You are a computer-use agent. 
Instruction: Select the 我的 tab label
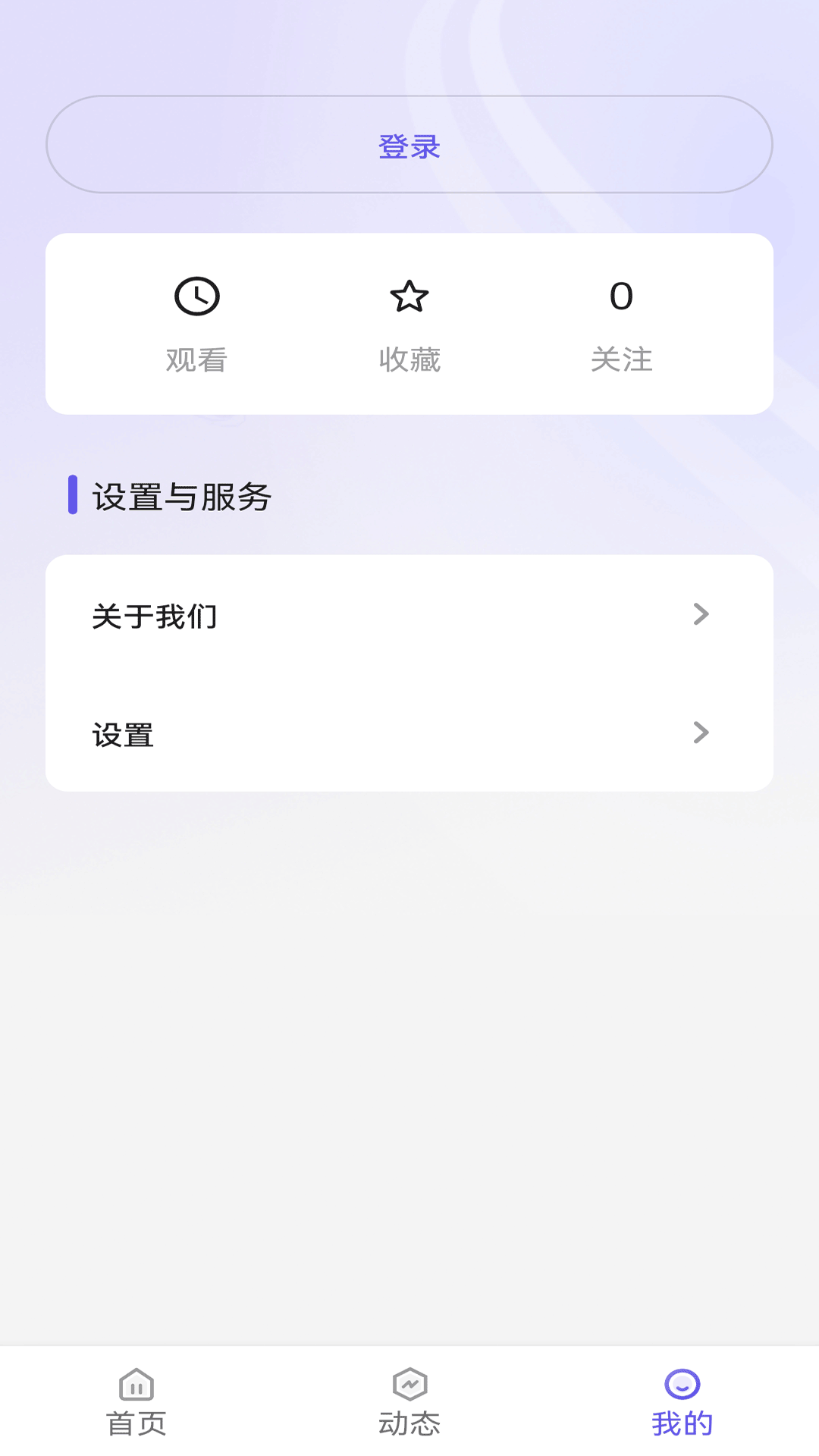(683, 1424)
